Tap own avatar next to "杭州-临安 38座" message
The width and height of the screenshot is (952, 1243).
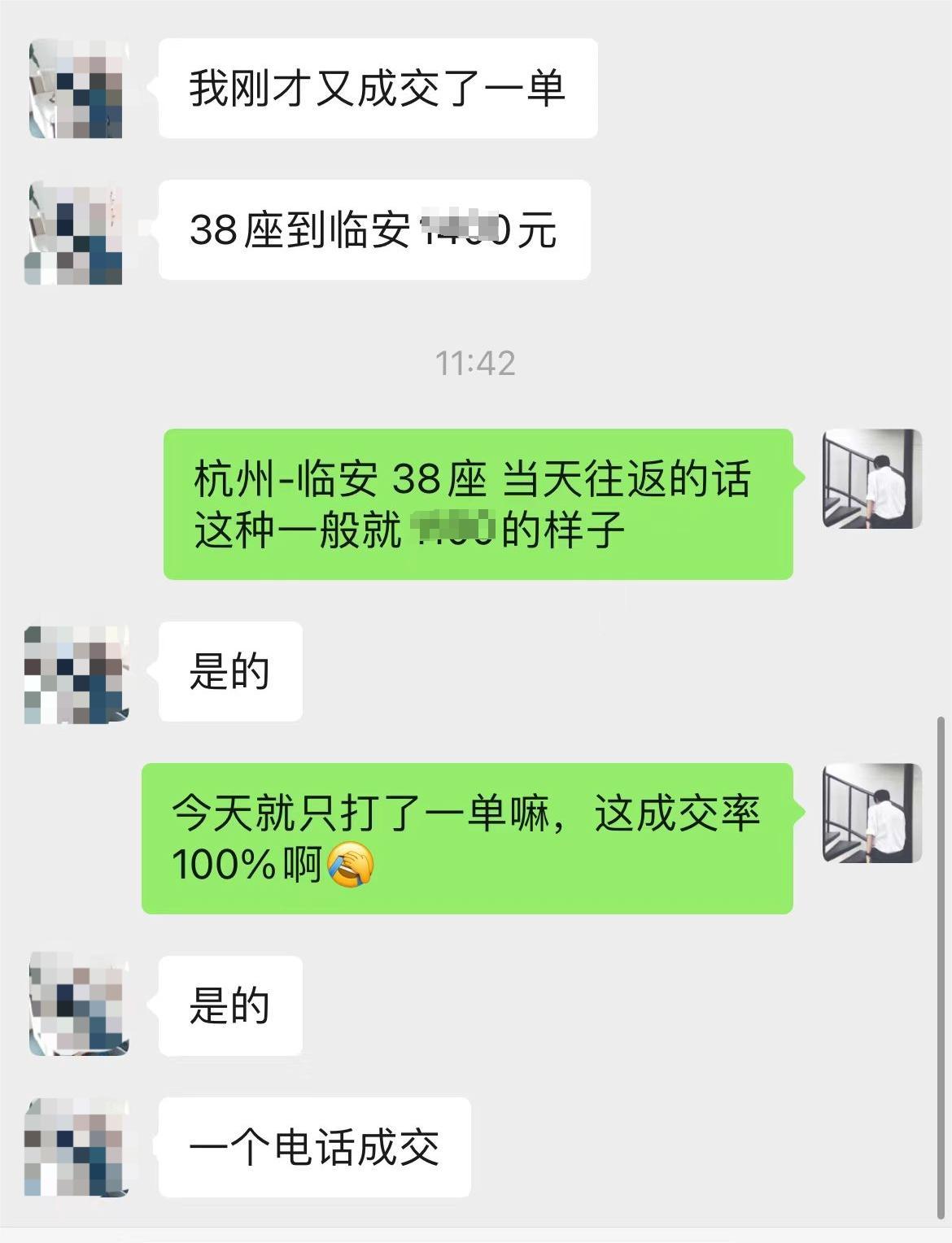point(872,479)
